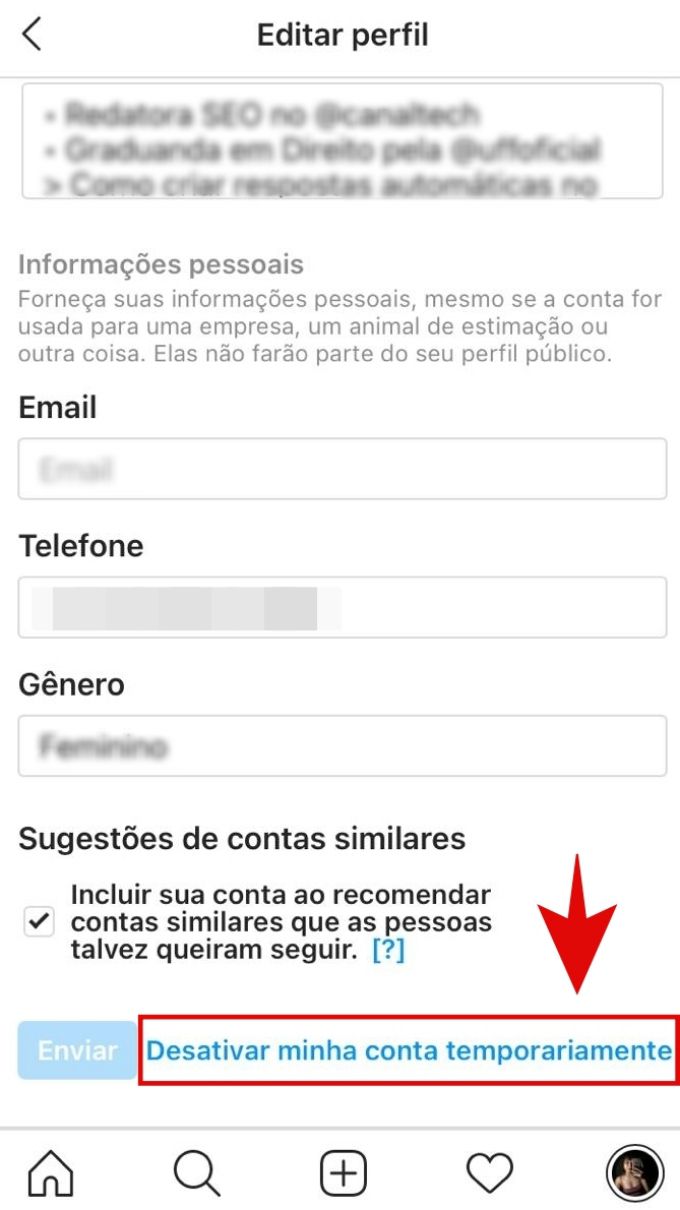The height and width of the screenshot is (1210, 680).
Task: Open the search tab
Action: pos(197,1172)
